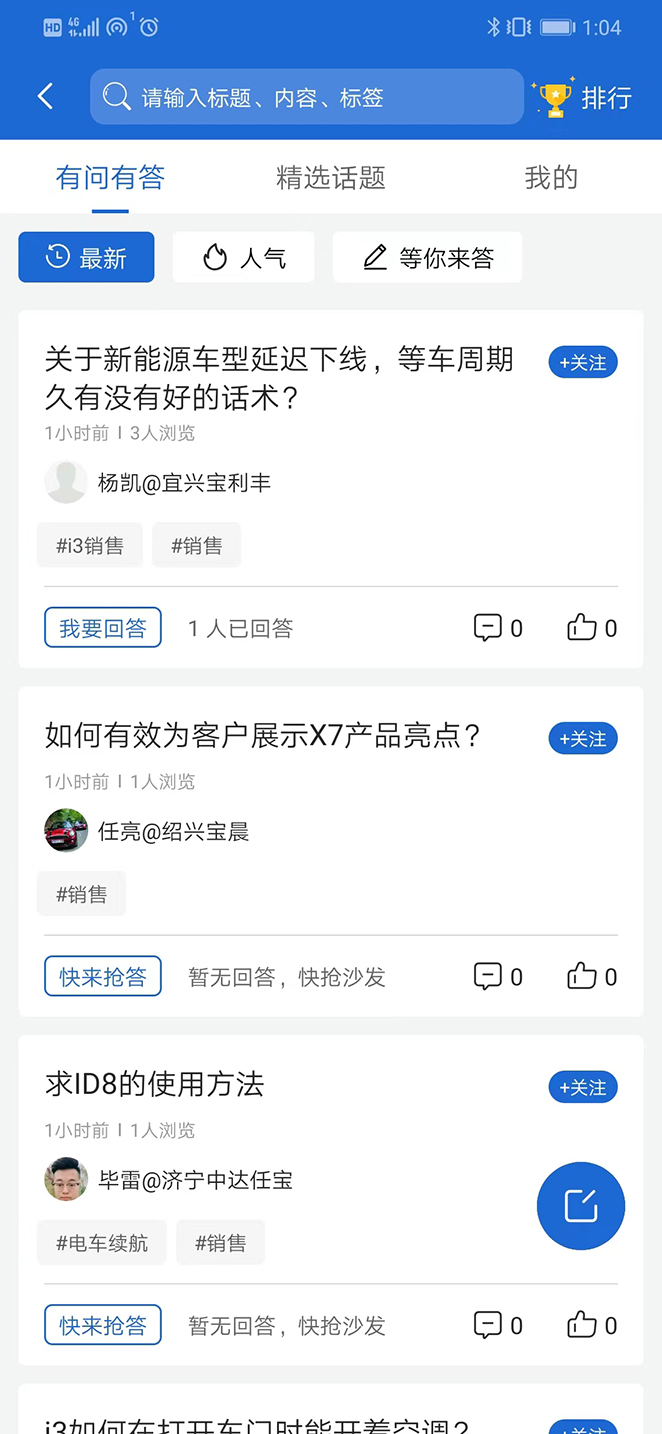
Task: Select the 人气 filter chip
Action: click(x=244, y=258)
